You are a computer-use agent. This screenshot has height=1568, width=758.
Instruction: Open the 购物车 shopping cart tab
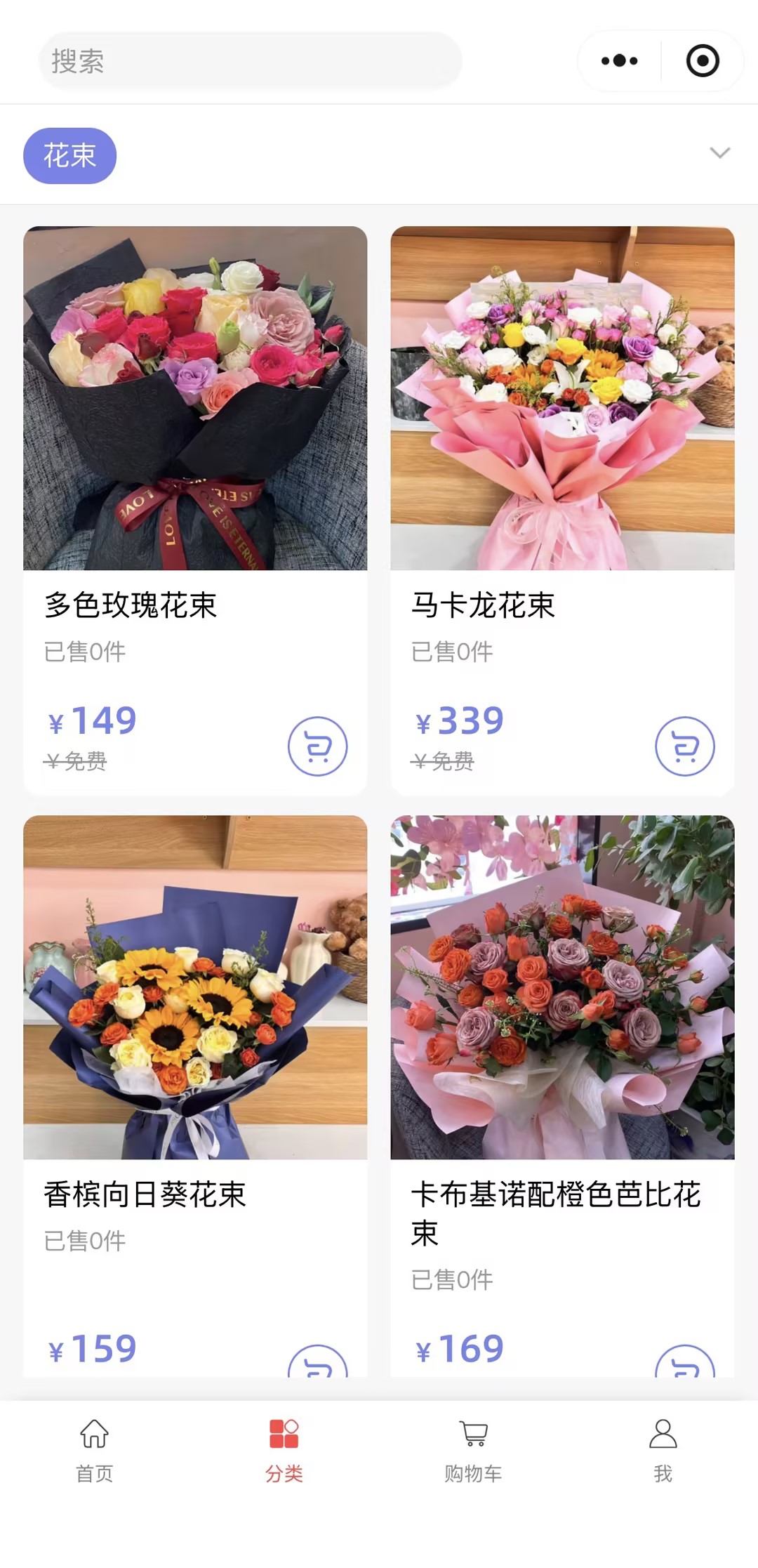[x=474, y=1450]
